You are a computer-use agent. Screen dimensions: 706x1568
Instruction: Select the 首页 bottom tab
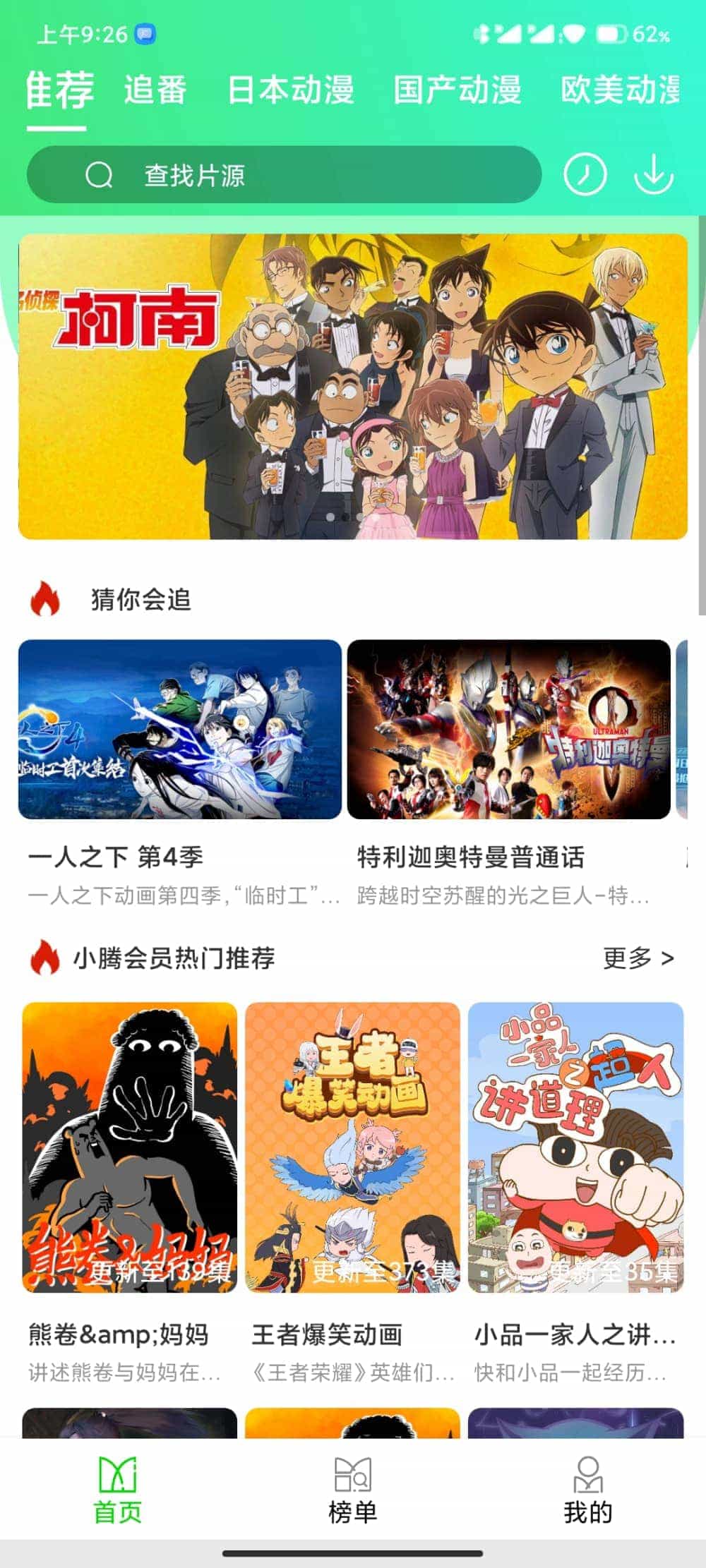(x=117, y=1489)
